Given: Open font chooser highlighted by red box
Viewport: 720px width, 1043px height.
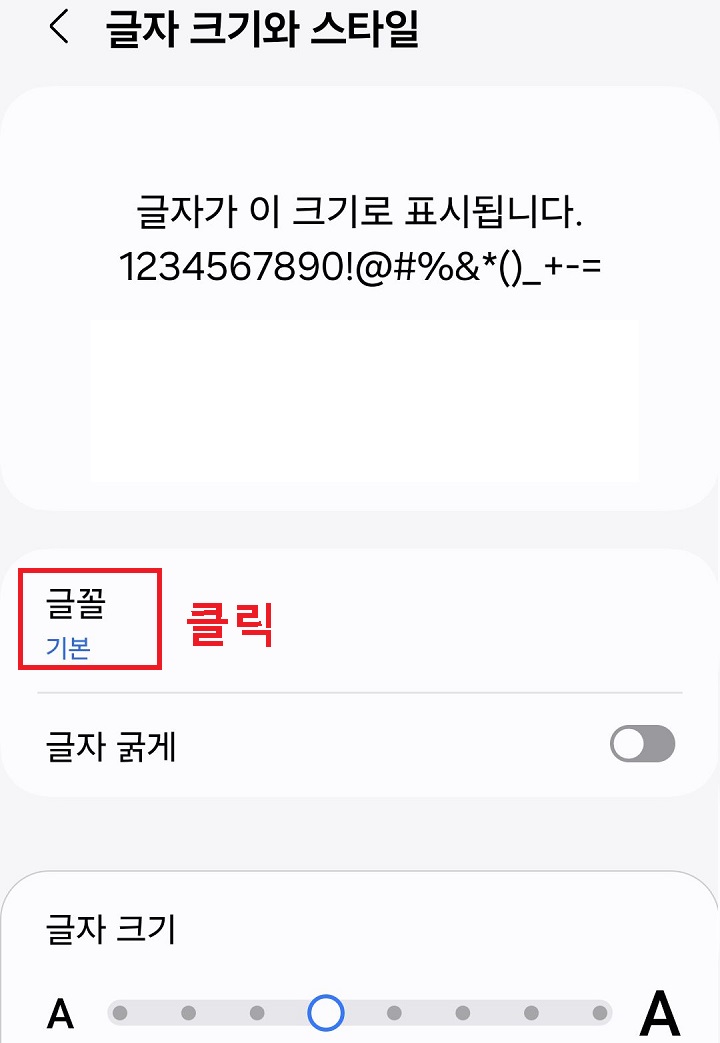Looking at the screenshot, I should [89, 620].
